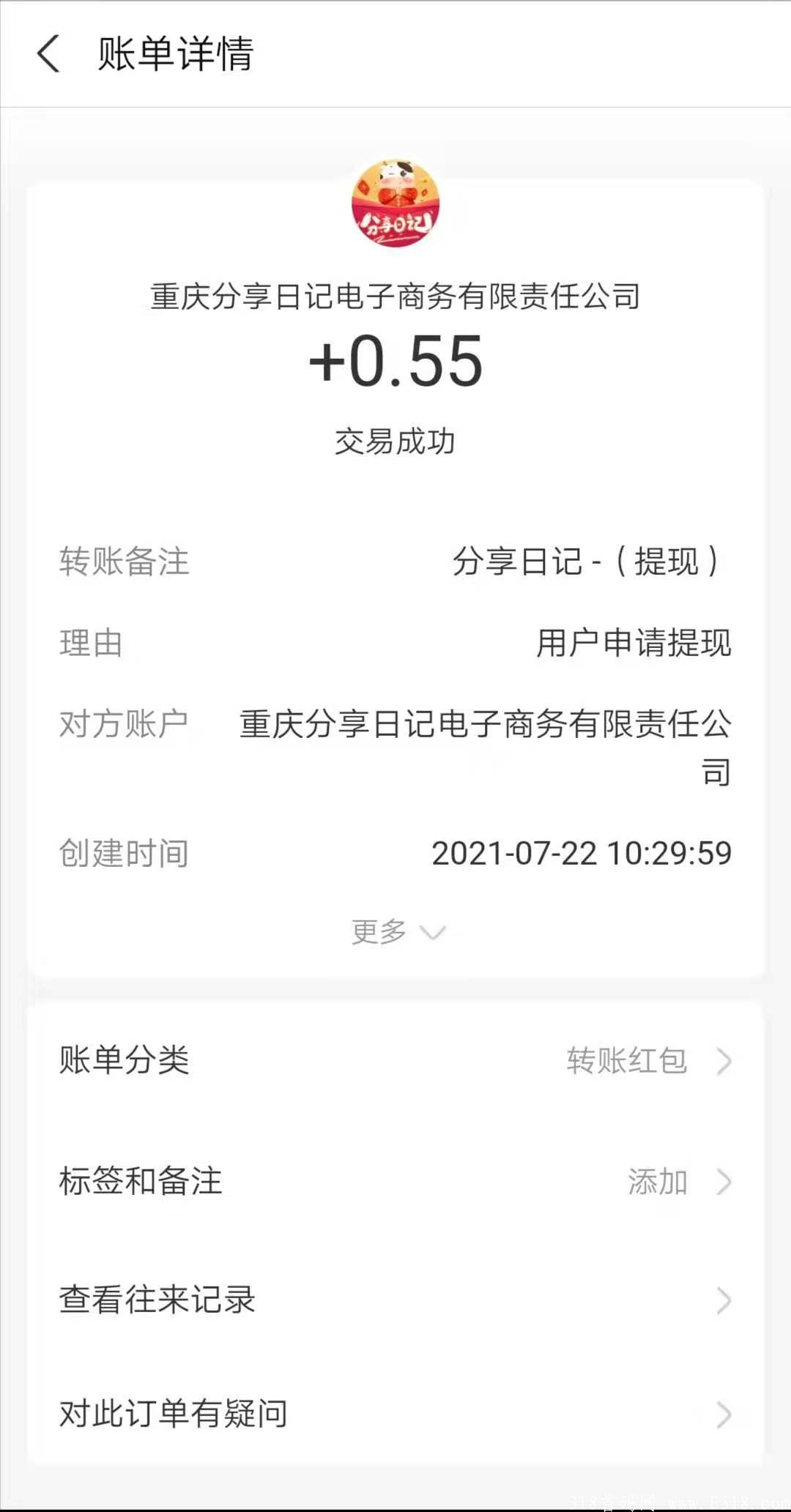The width and height of the screenshot is (791, 1512).
Task: Click the chevron next to 标签和备注
Action: pos(725,1181)
